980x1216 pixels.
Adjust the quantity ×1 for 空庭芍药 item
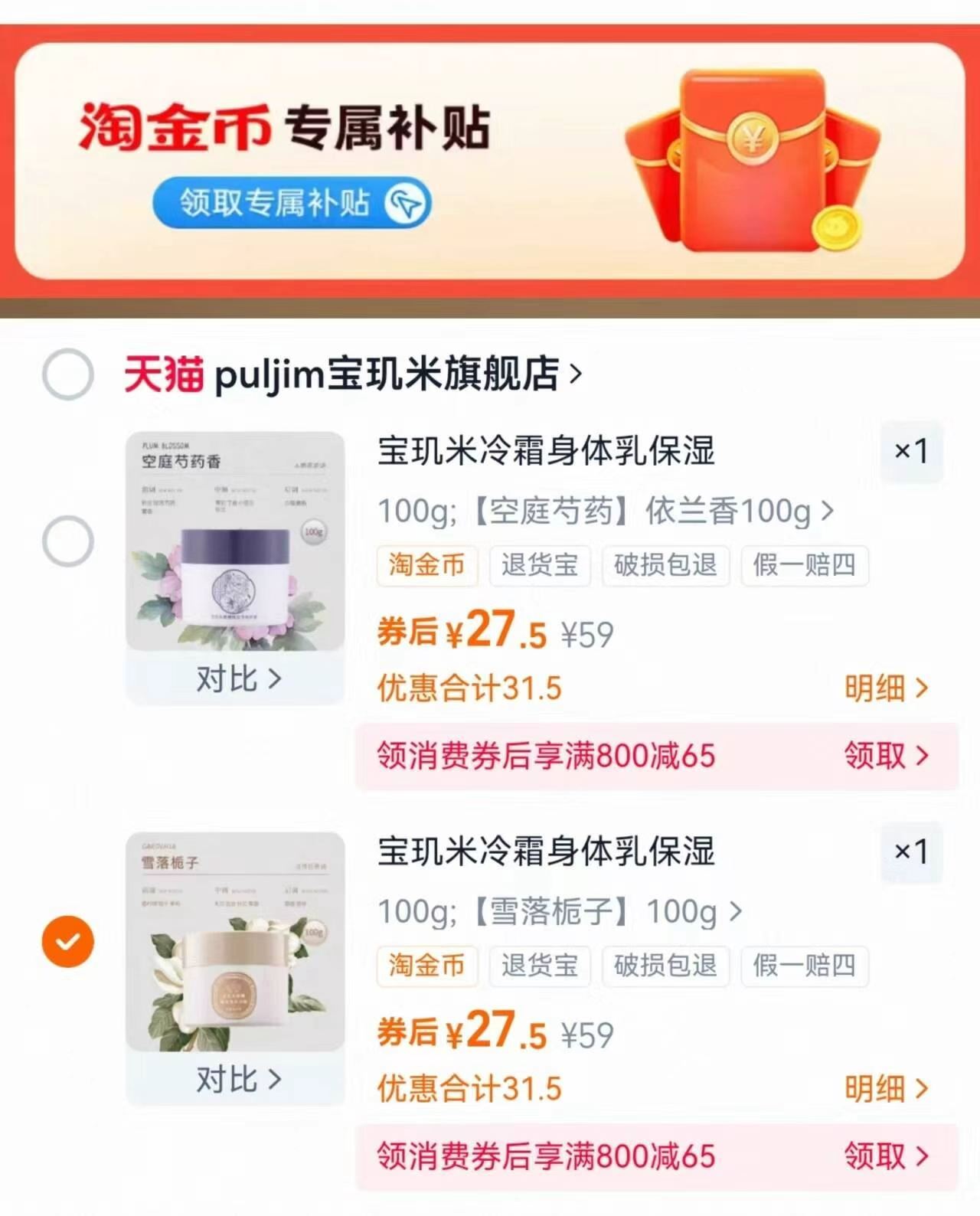coord(911,451)
